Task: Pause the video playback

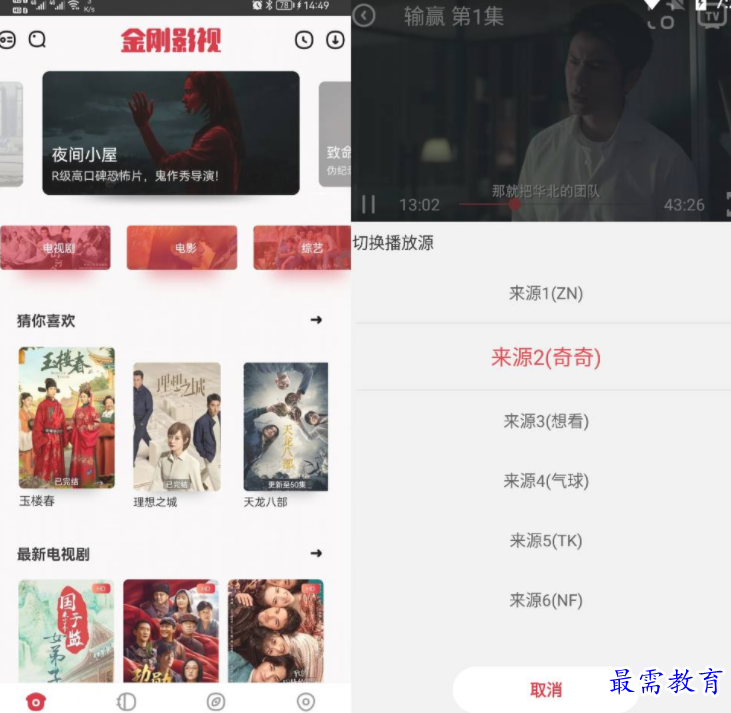Action: [369, 204]
